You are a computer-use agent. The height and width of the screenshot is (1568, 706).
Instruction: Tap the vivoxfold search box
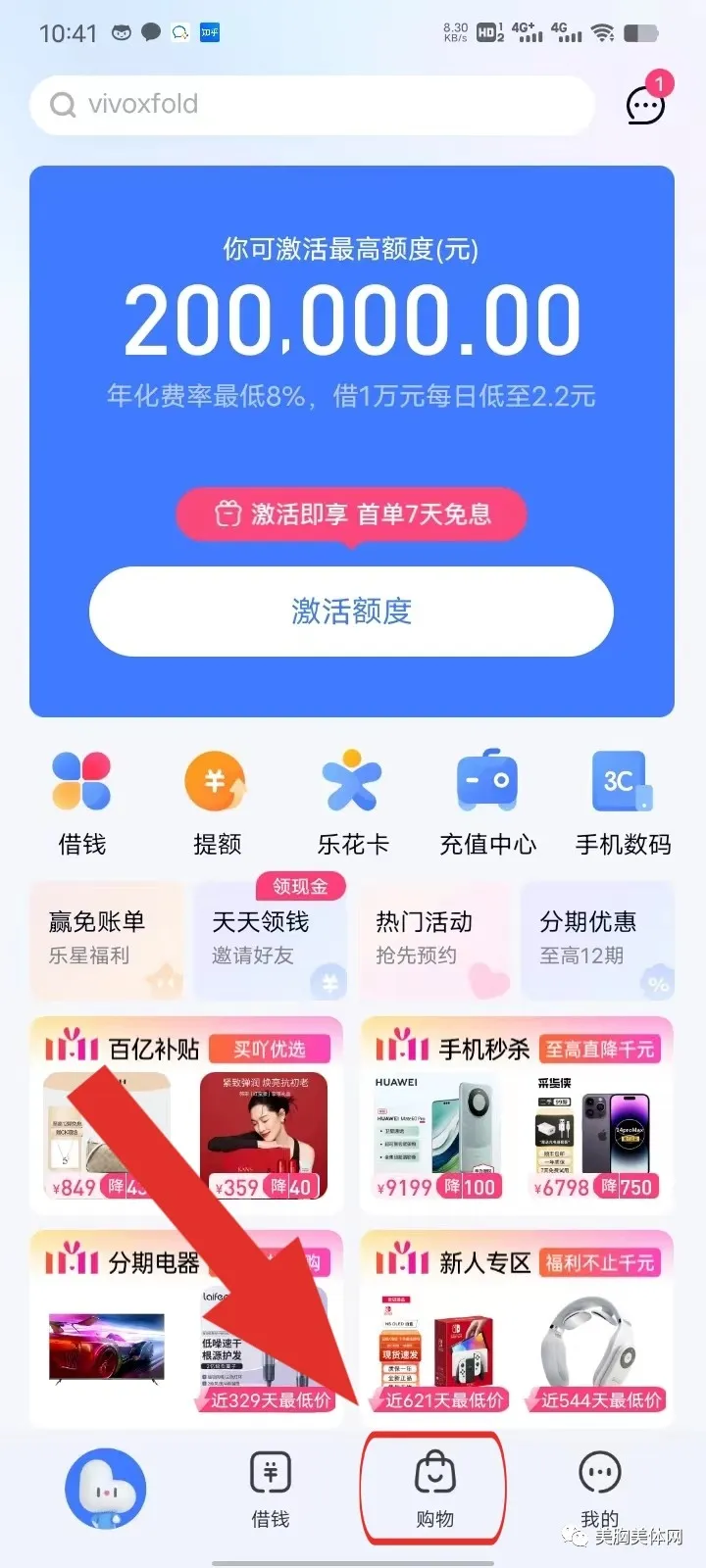pos(312,105)
